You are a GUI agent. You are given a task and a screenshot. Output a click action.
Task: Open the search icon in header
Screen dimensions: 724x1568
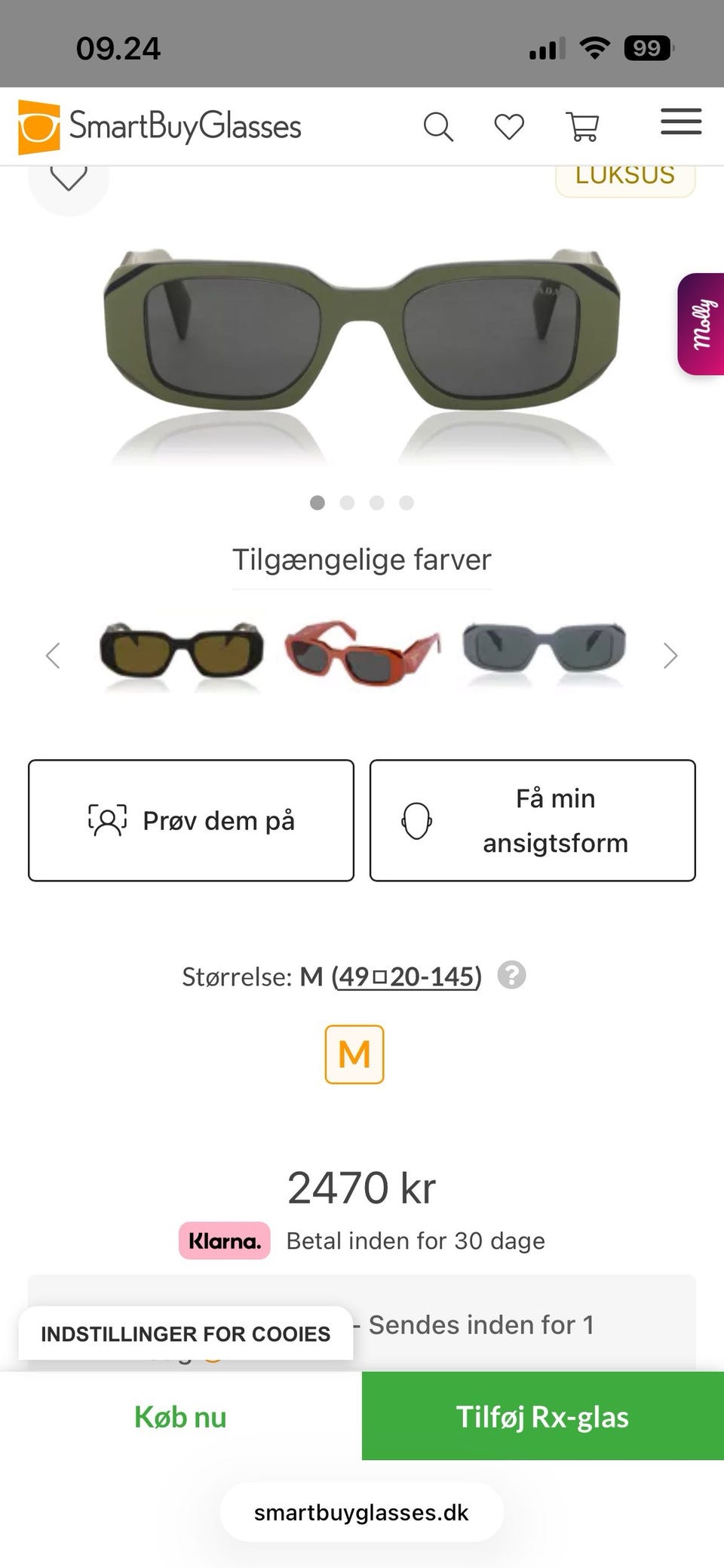coord(438,127)
